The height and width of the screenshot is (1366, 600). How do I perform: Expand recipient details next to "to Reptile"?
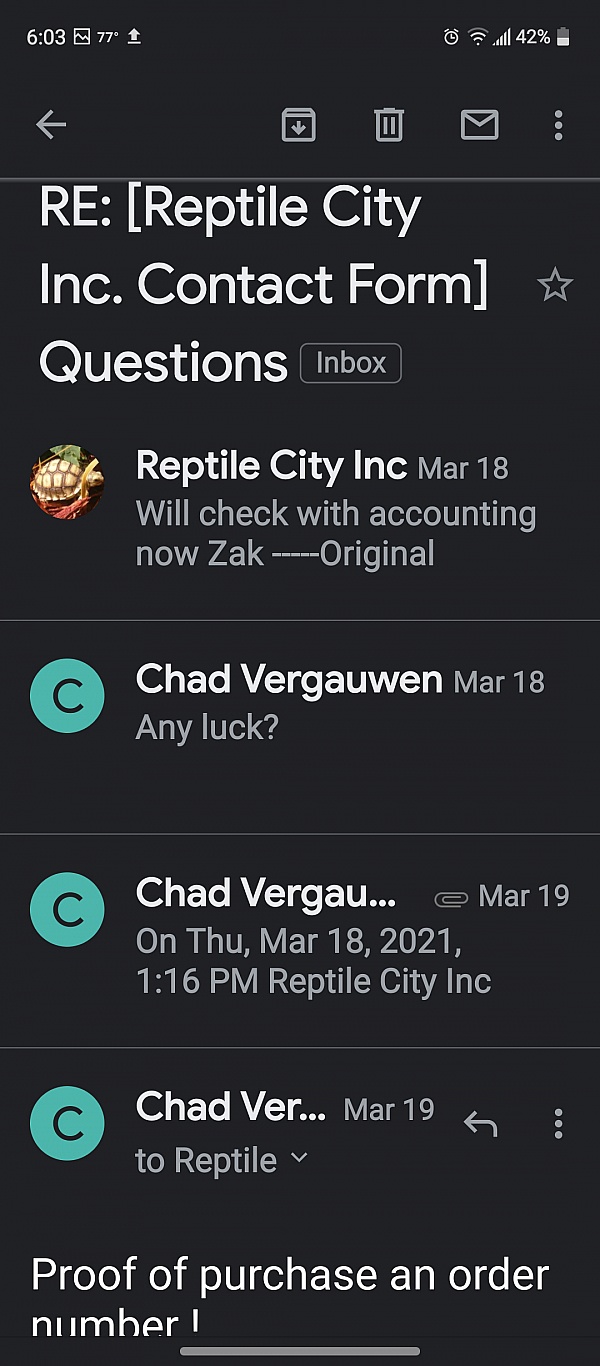(299, 1159)
